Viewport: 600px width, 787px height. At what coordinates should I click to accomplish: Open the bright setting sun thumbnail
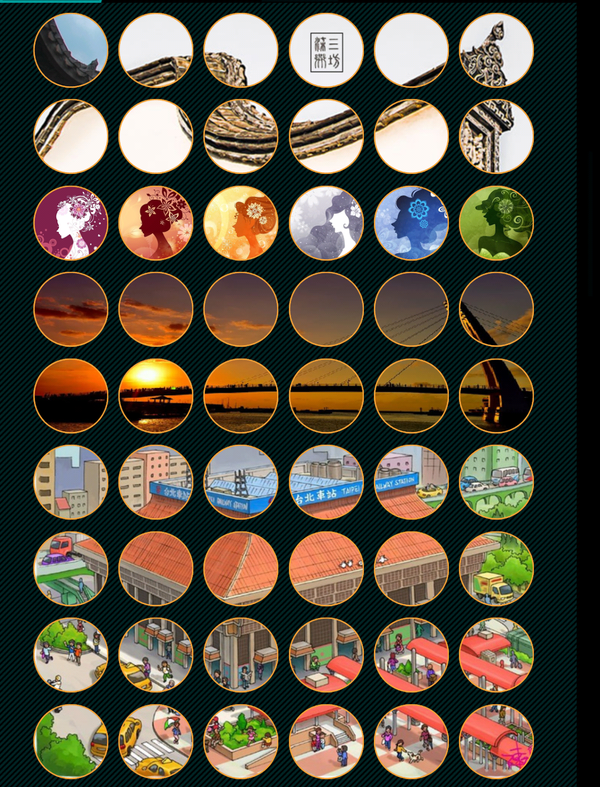pyautogui.click(x=156, y=395)
